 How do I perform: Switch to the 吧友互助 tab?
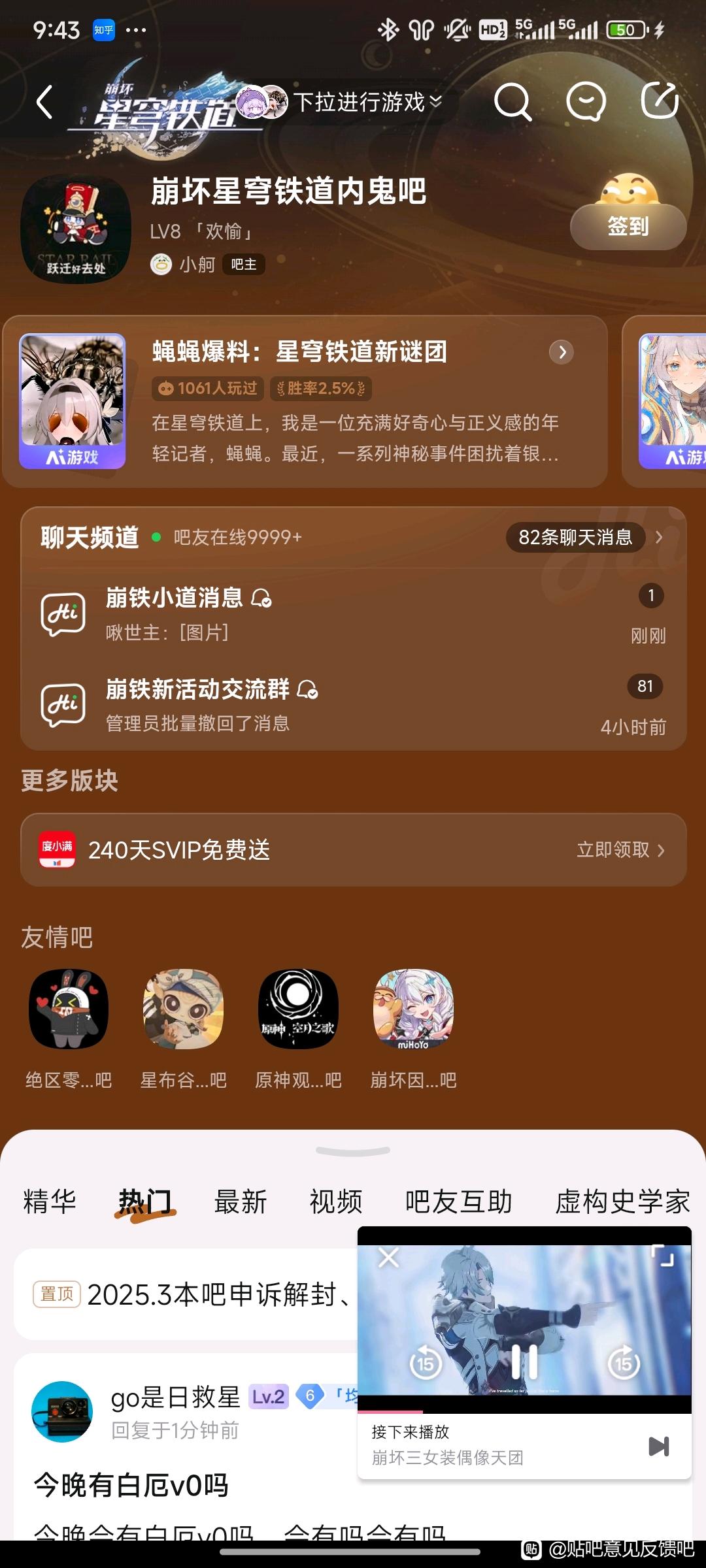coord(458,1201)
